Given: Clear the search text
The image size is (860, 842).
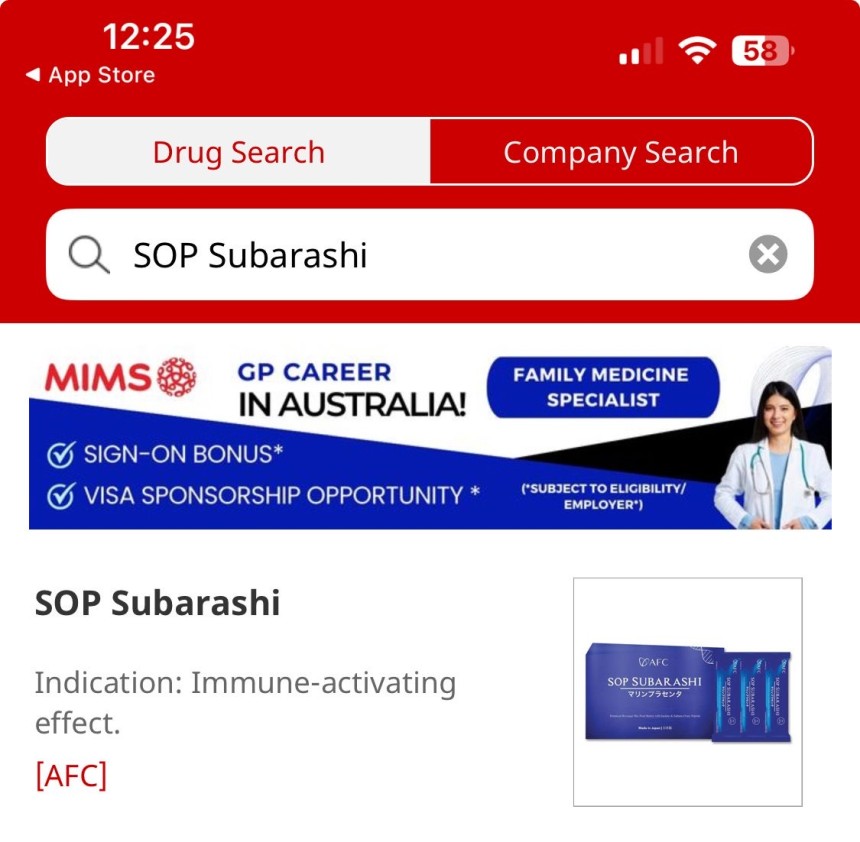Looking at the screenshot, I should click(768, 255).
